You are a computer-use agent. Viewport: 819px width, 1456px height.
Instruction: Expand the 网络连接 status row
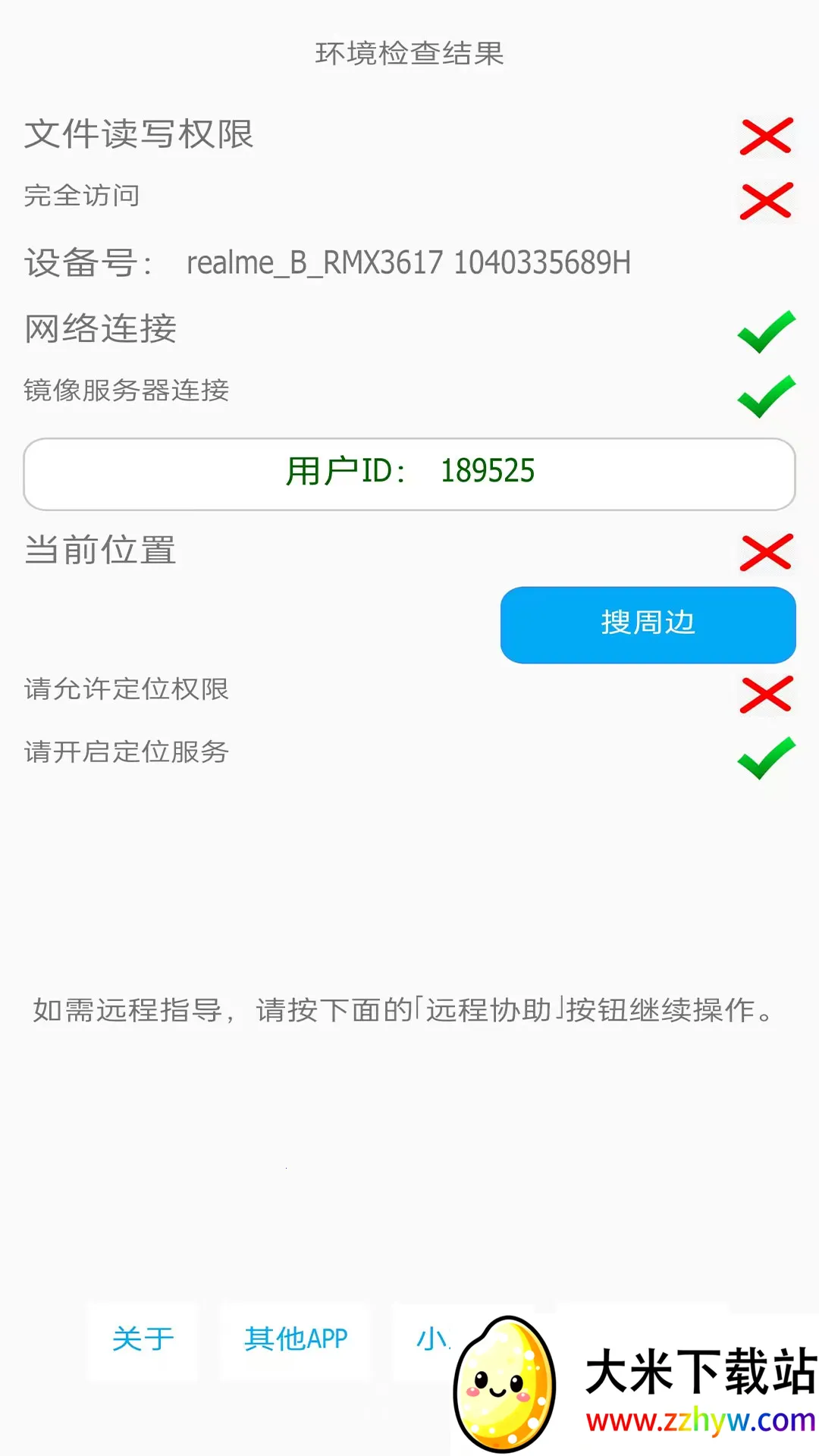pos(99,328)
